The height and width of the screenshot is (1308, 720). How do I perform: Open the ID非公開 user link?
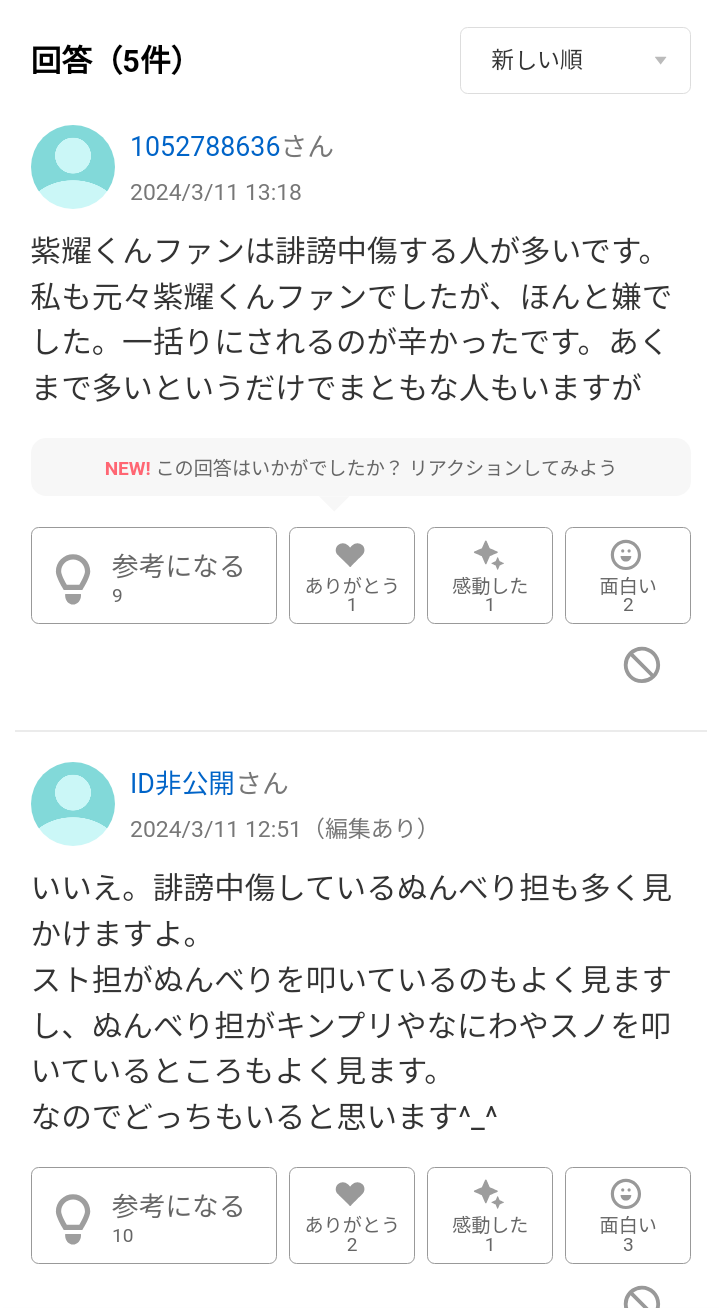point(182,784)
